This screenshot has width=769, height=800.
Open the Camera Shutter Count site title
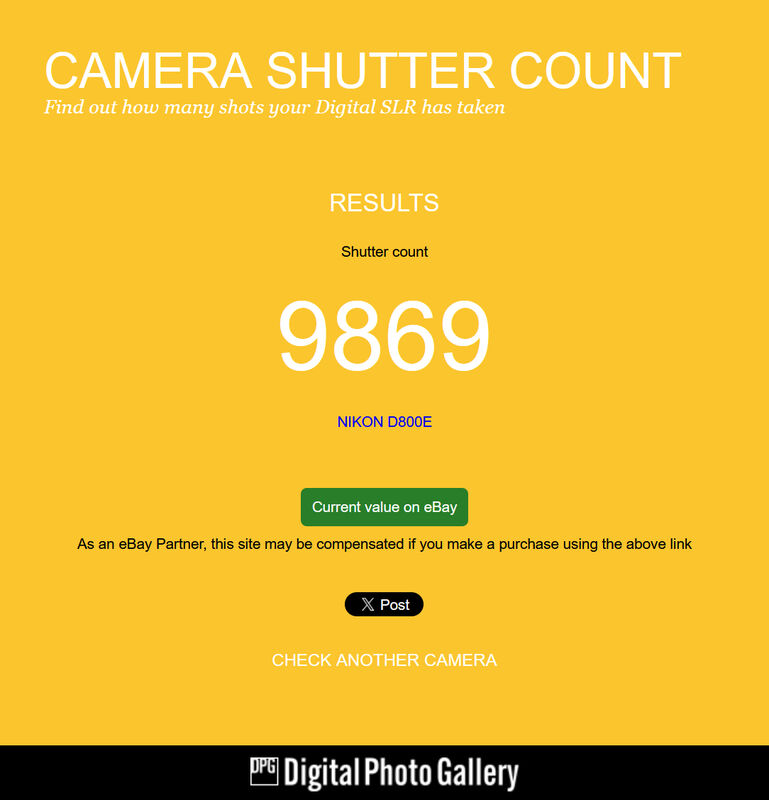click(362, 71)
